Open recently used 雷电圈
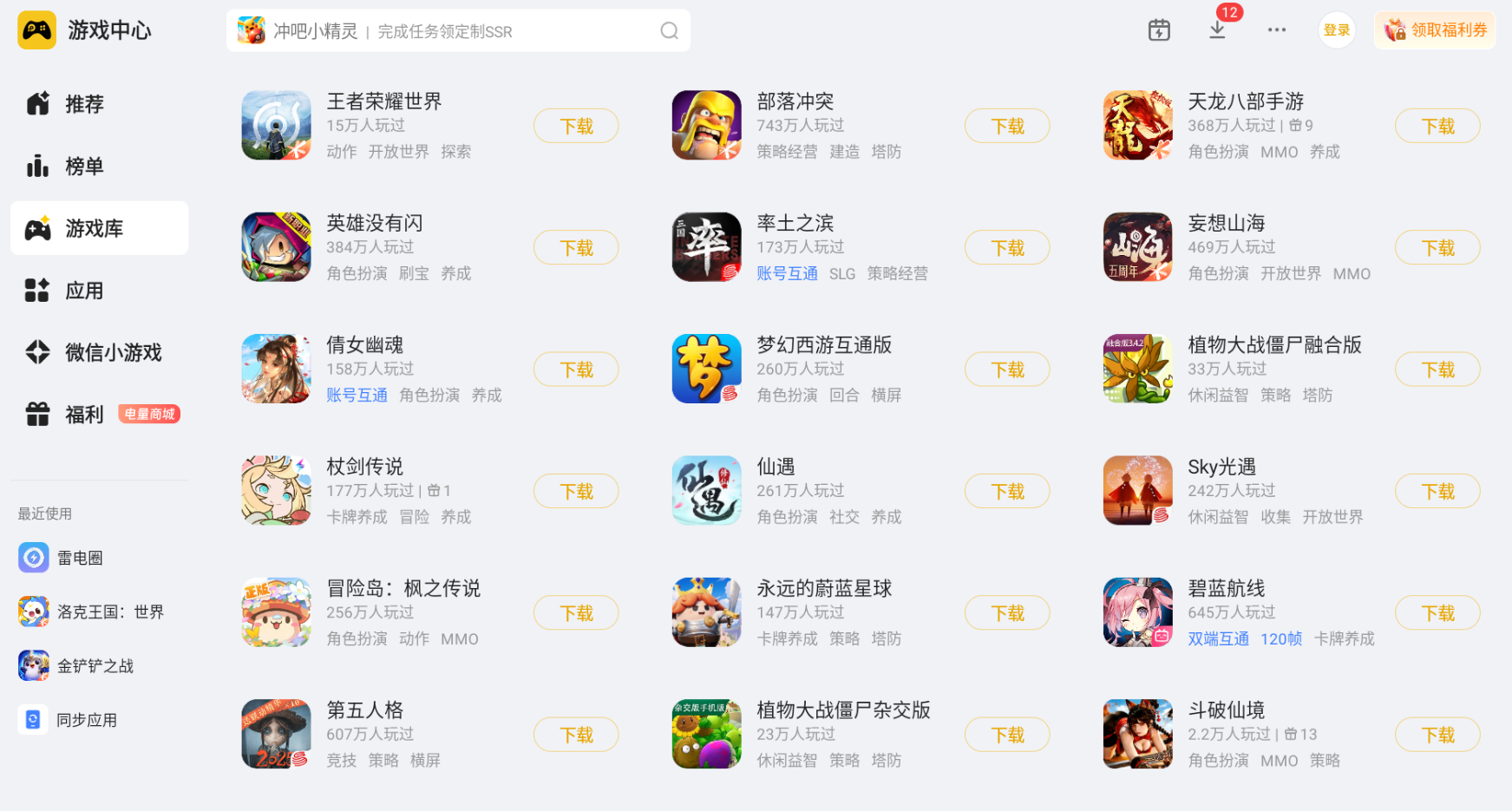Image resolution: width=1512 pixels, height=811 pixels. (79, 558)
